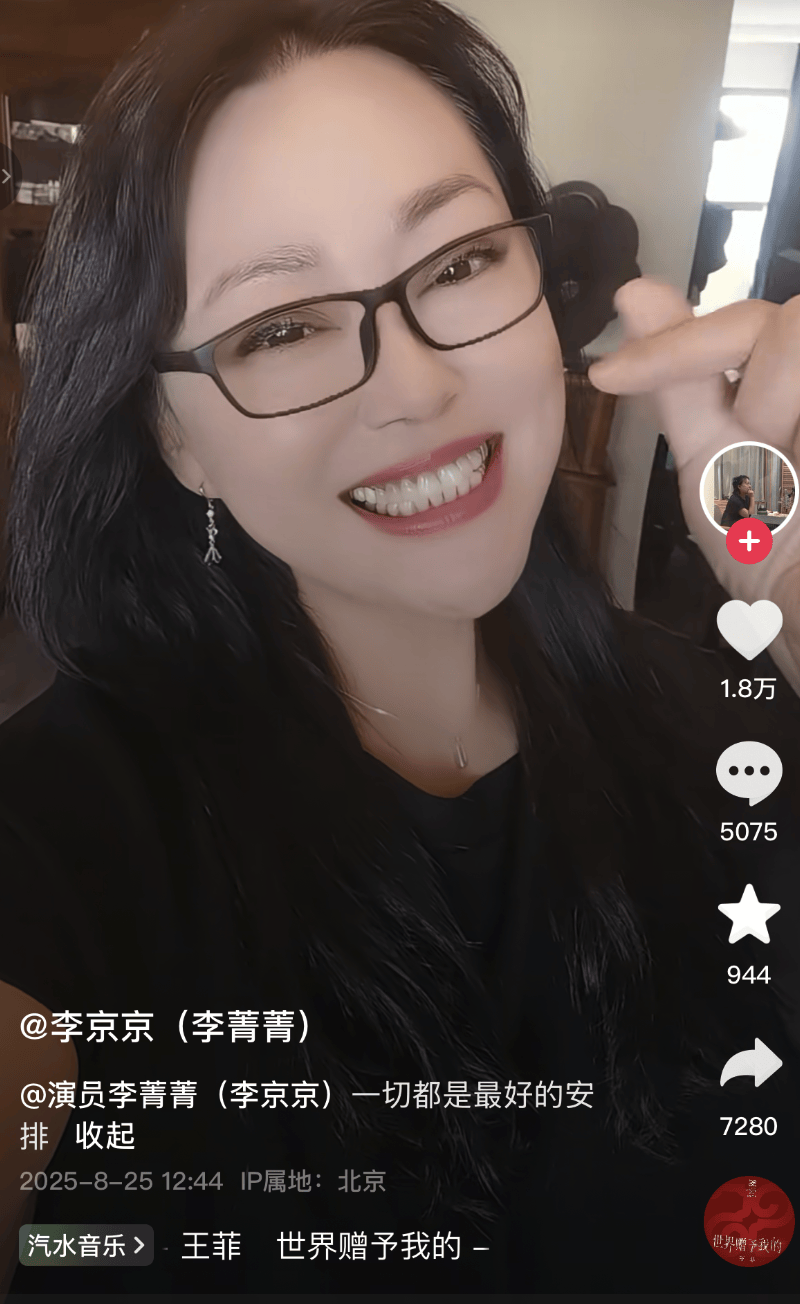Expand 汽水音乐 via its chevron arrow
Image resolution: width=800 pixels, height=1304 pixels.
139,1246
